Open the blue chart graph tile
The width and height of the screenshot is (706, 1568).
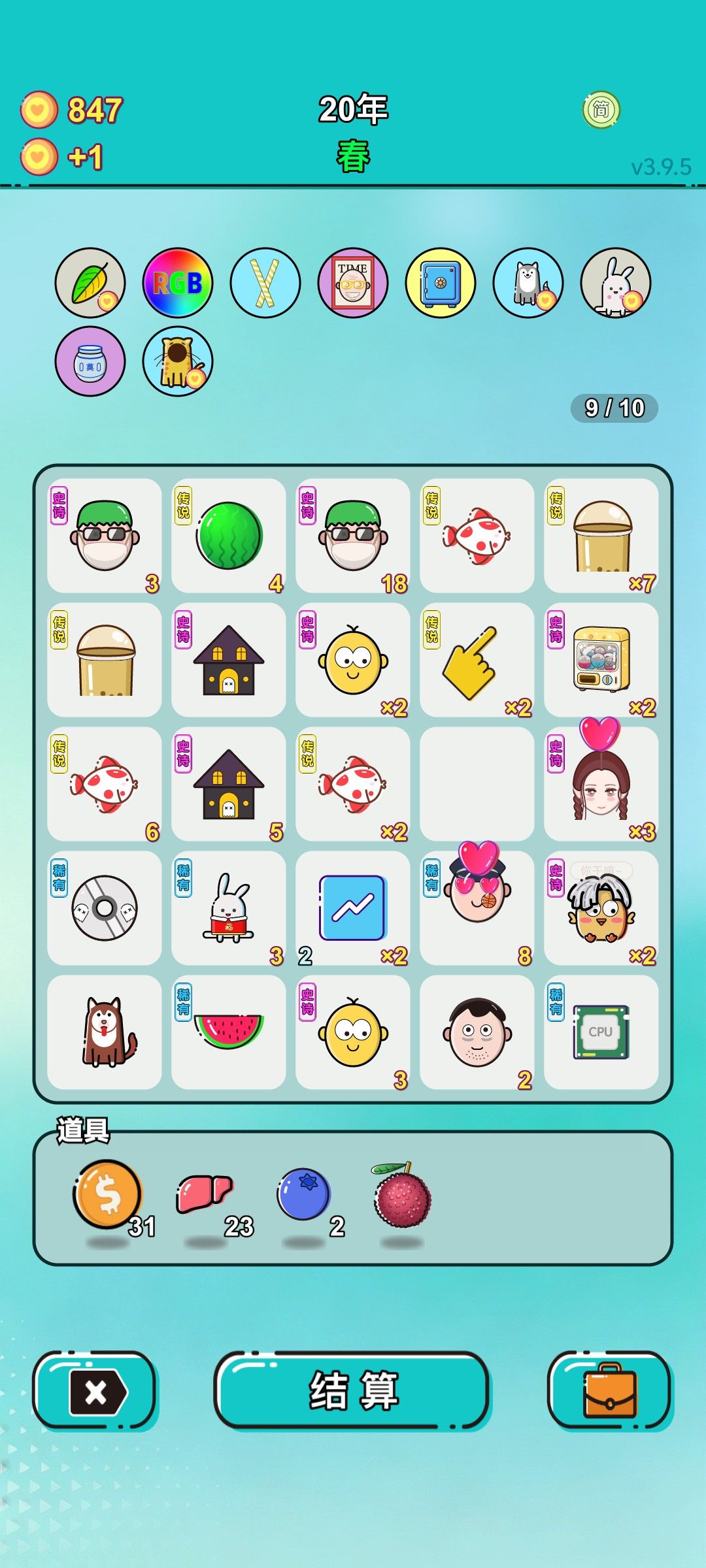[353, 908]
